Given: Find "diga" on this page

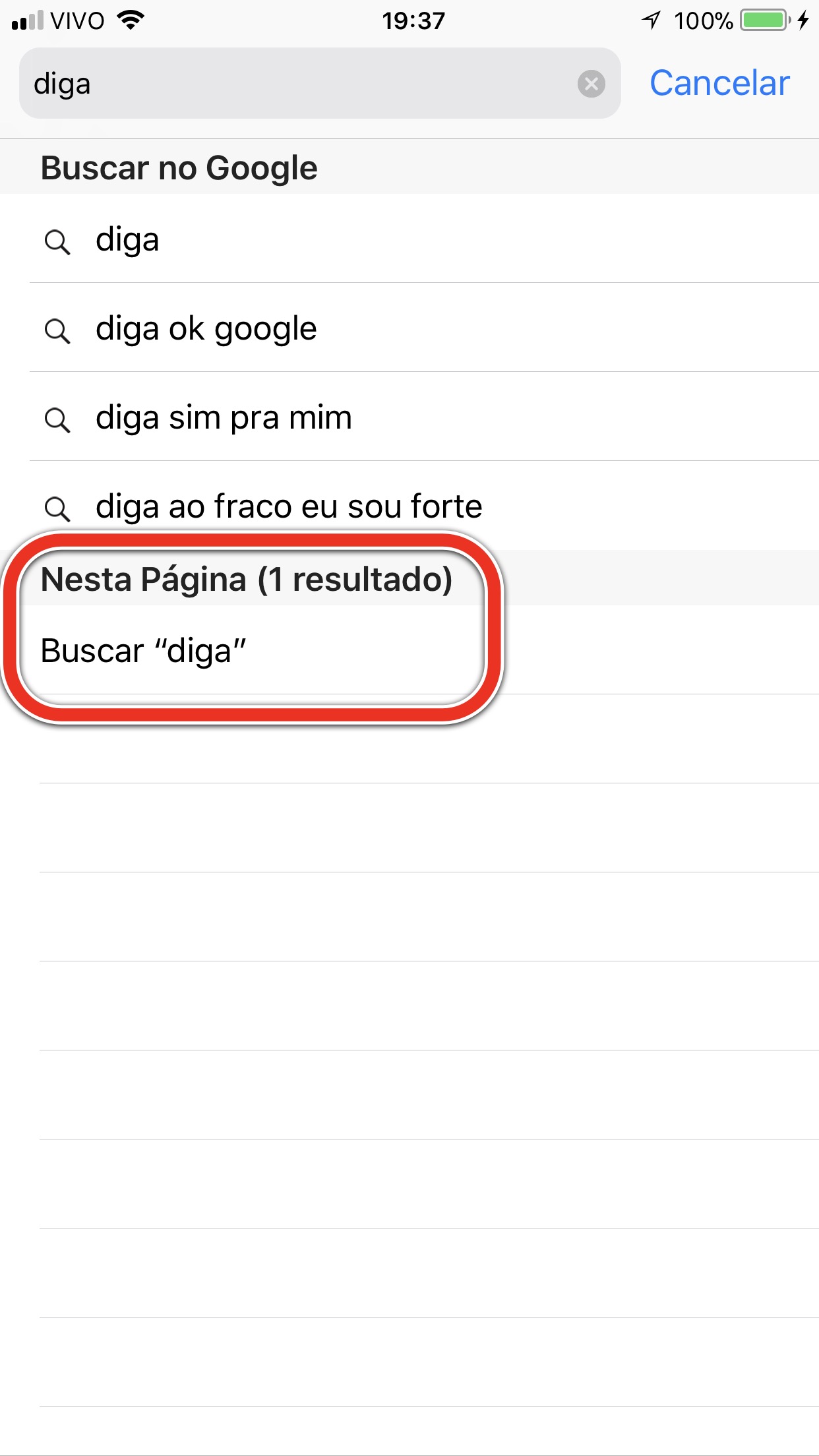Looking at the screenshot, I should click(x=409, y=650).
